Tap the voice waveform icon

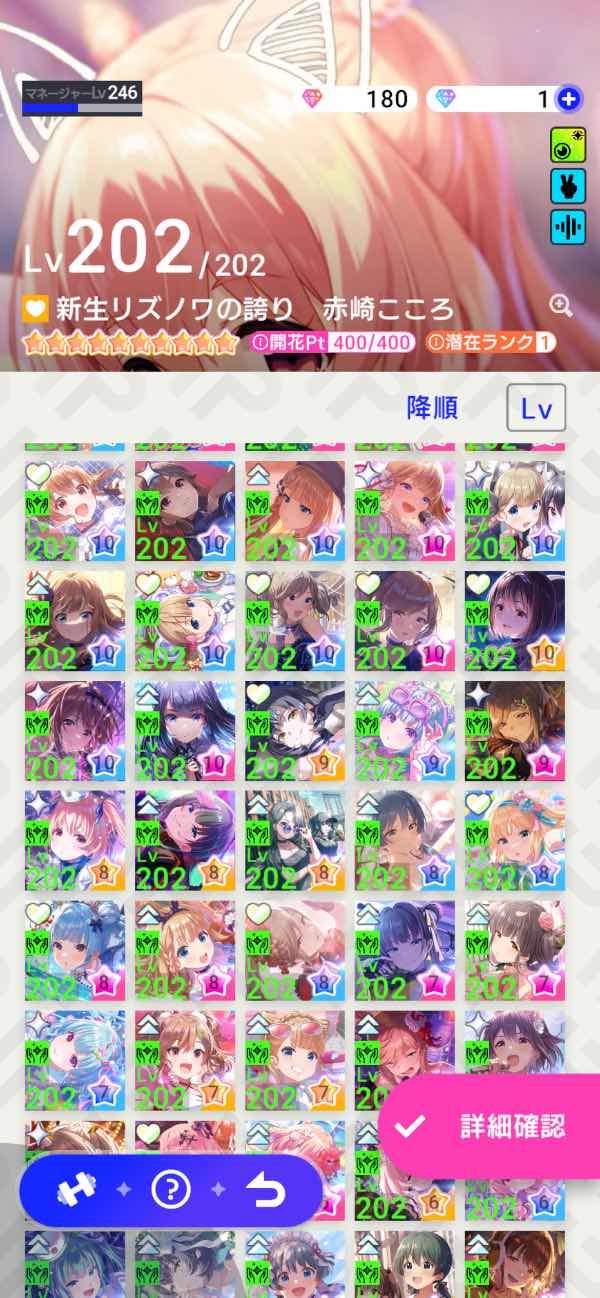point(568,227)
